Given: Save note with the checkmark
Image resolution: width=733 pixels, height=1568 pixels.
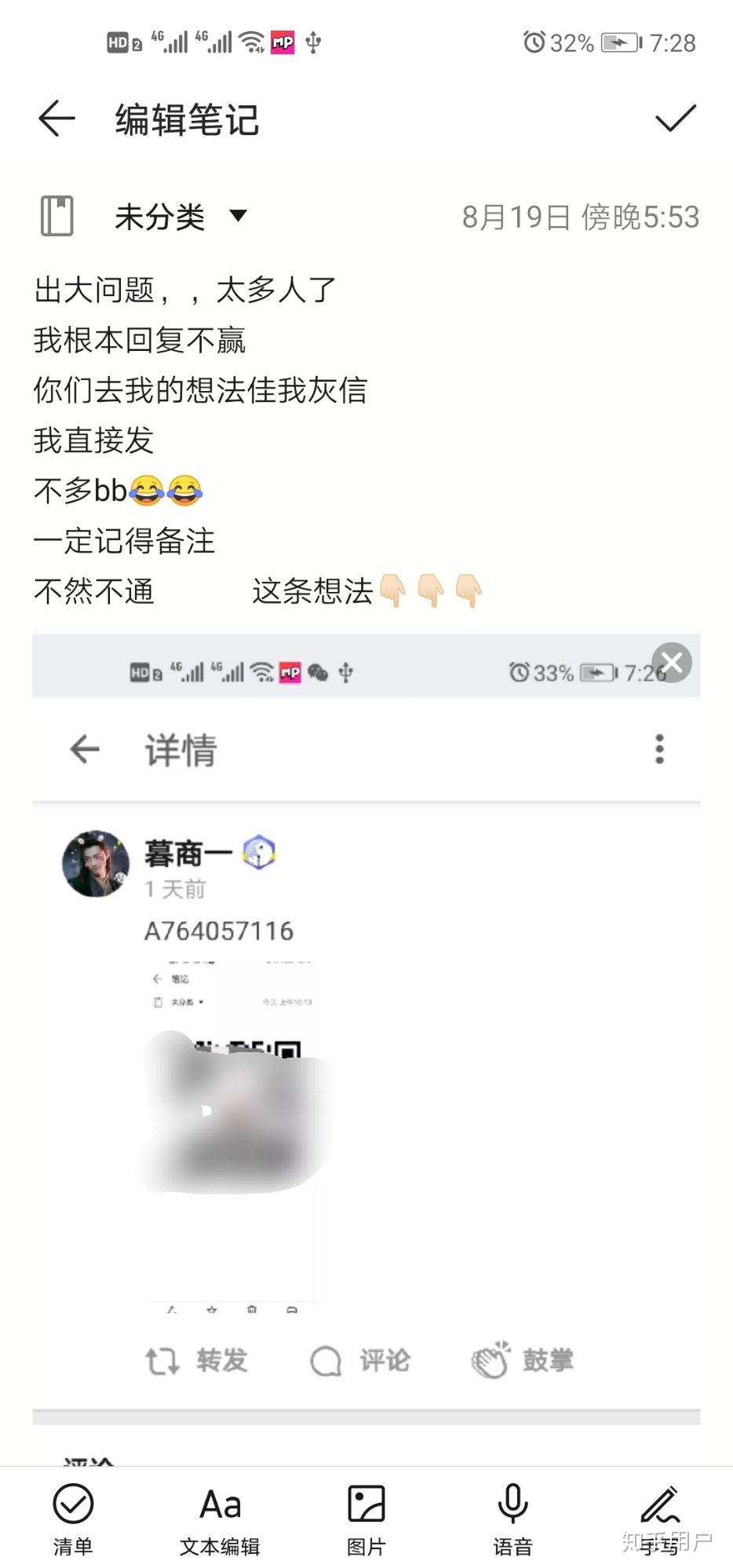Looking at the screenshot, I should 675,119.
